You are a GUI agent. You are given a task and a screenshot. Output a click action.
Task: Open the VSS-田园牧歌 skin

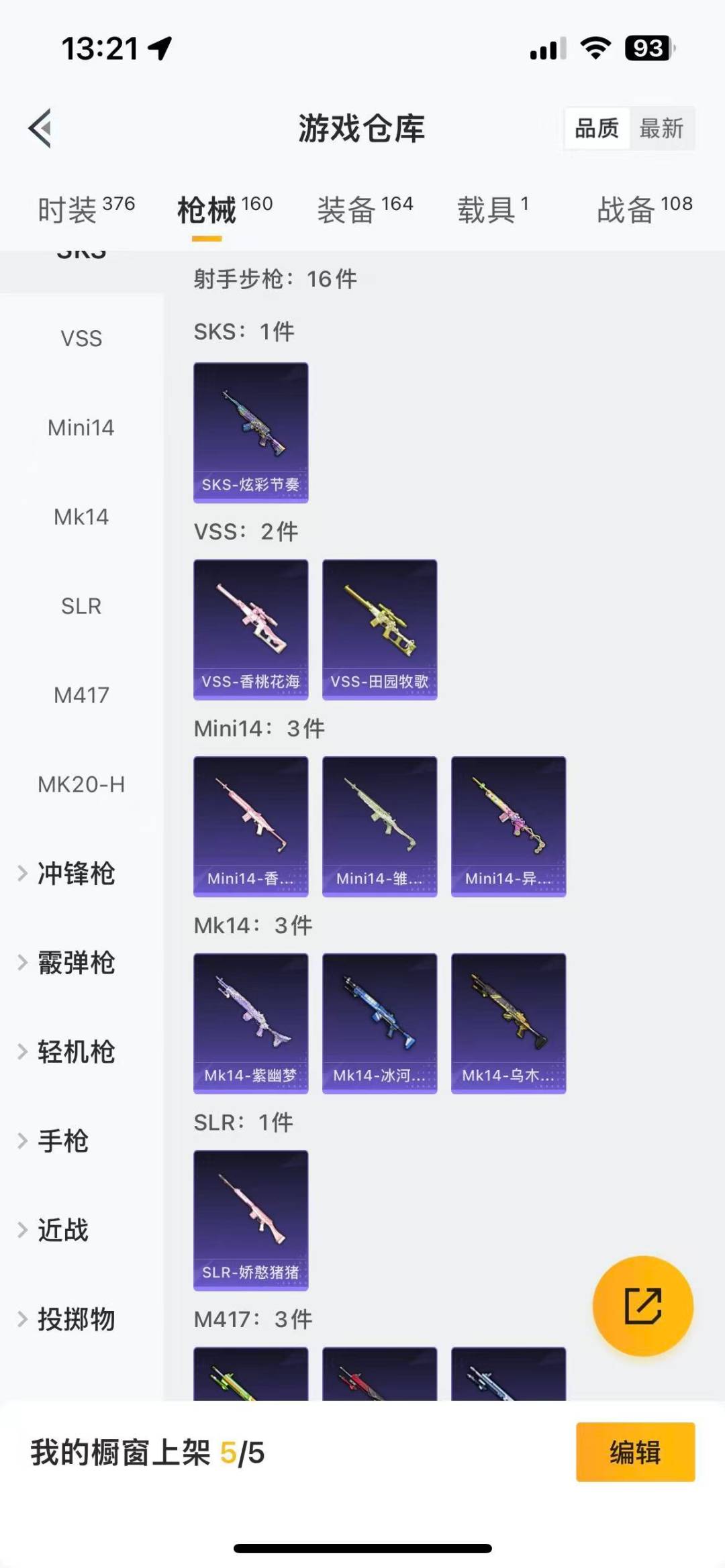point(380,629)
